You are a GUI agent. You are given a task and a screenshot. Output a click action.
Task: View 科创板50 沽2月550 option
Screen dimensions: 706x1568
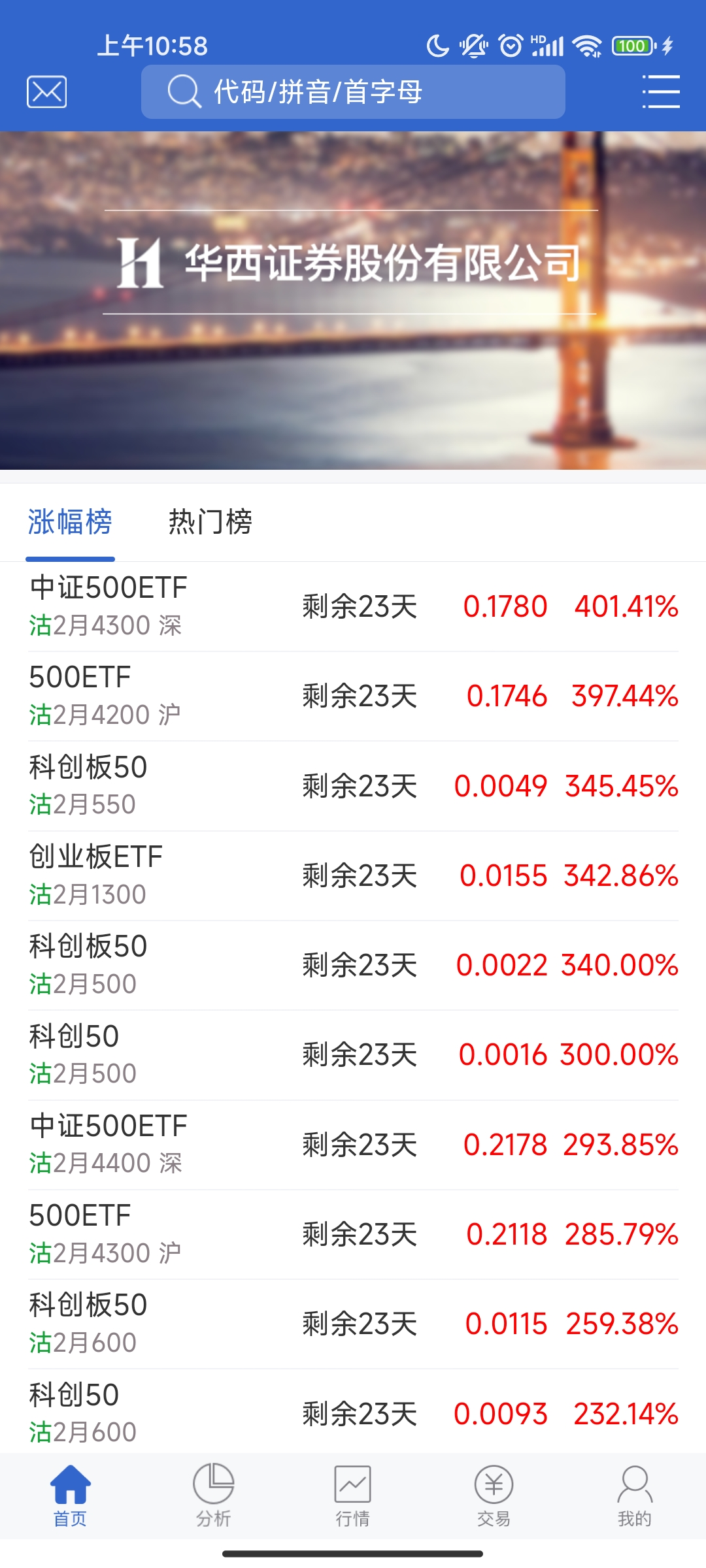353,785
